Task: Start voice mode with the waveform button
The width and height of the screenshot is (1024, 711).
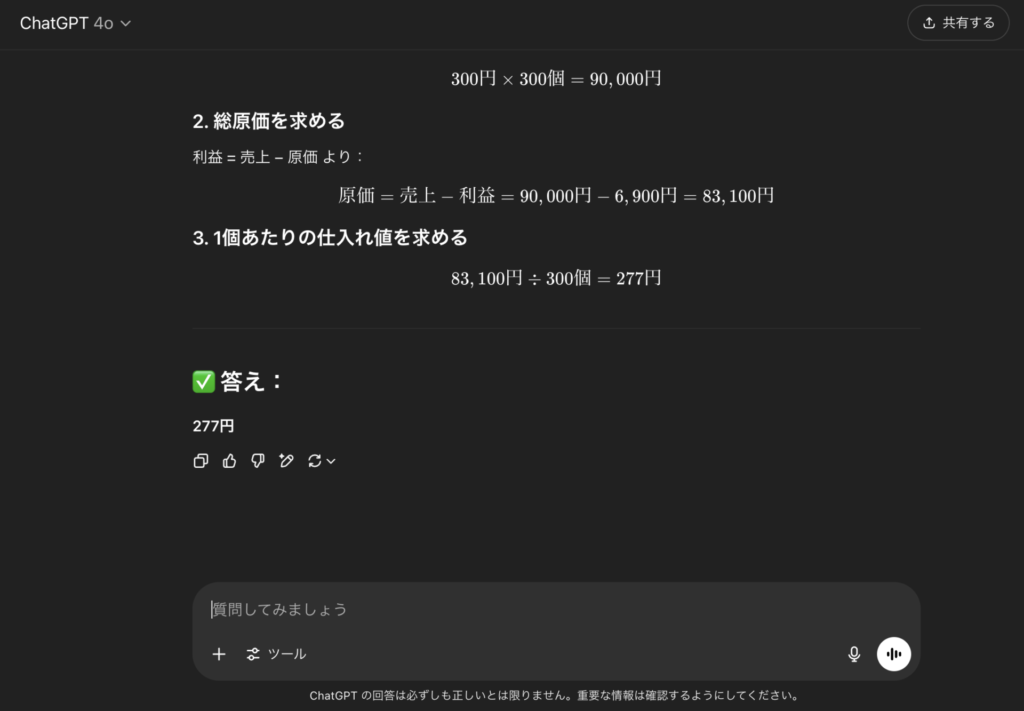Action: 894,654
